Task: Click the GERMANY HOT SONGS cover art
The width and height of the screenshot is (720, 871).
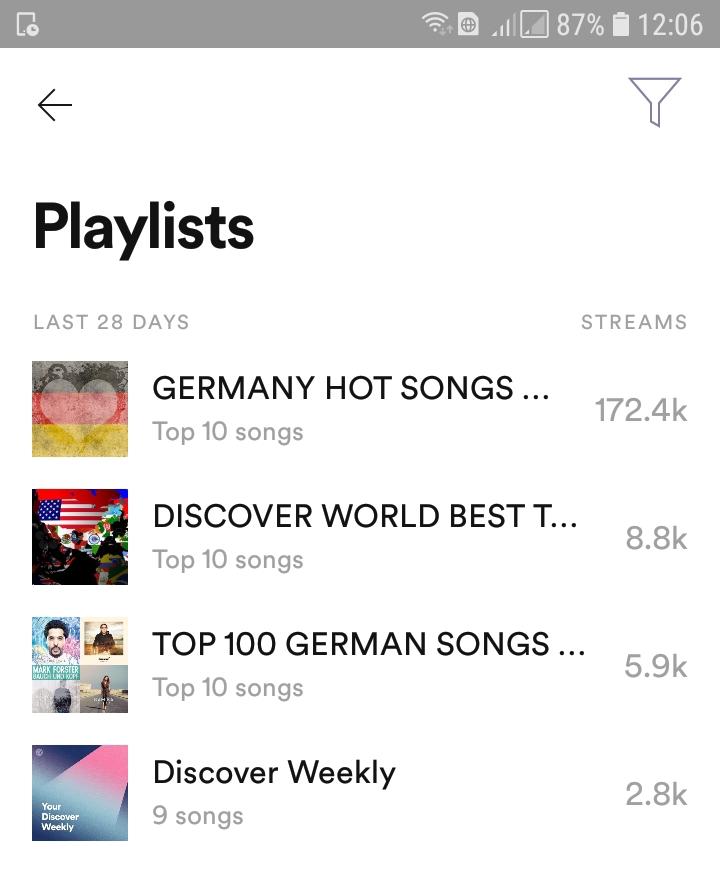Action: click(x=80, y=408)
